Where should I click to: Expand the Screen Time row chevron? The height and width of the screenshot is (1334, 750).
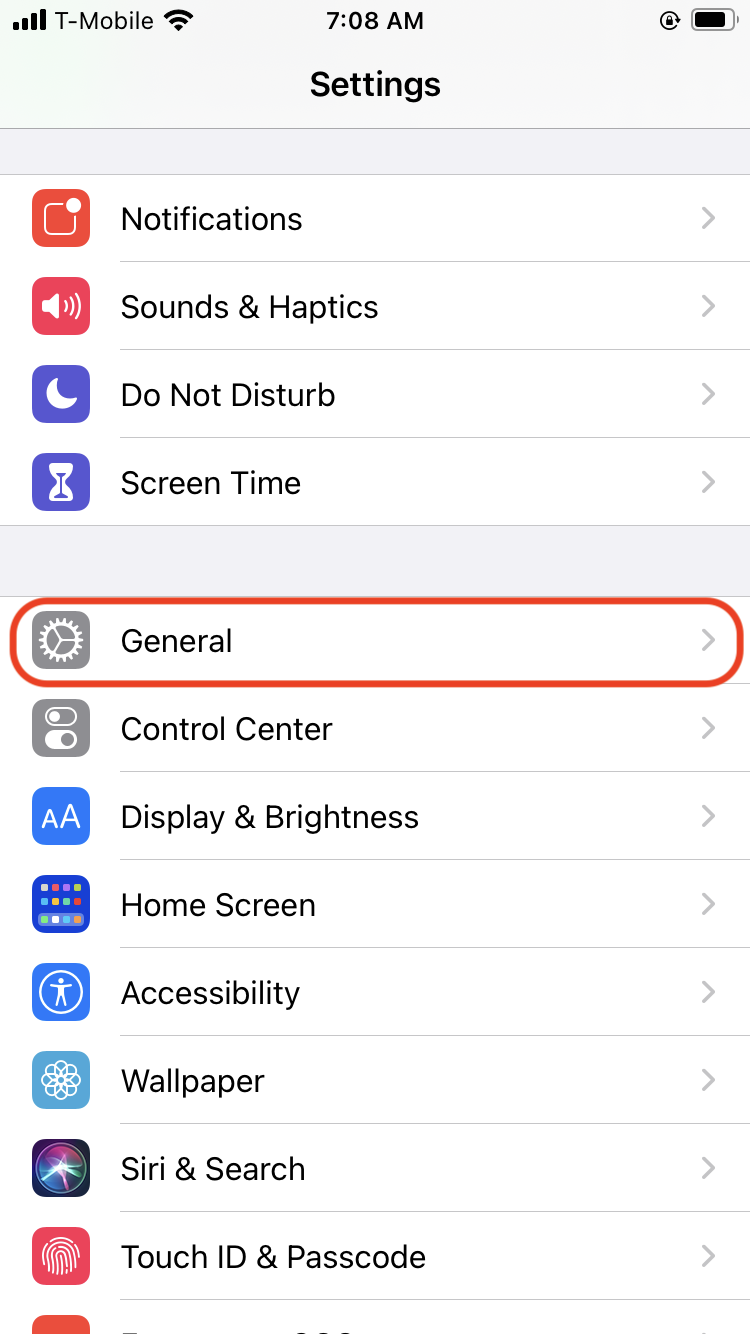(x=709, y=482)
